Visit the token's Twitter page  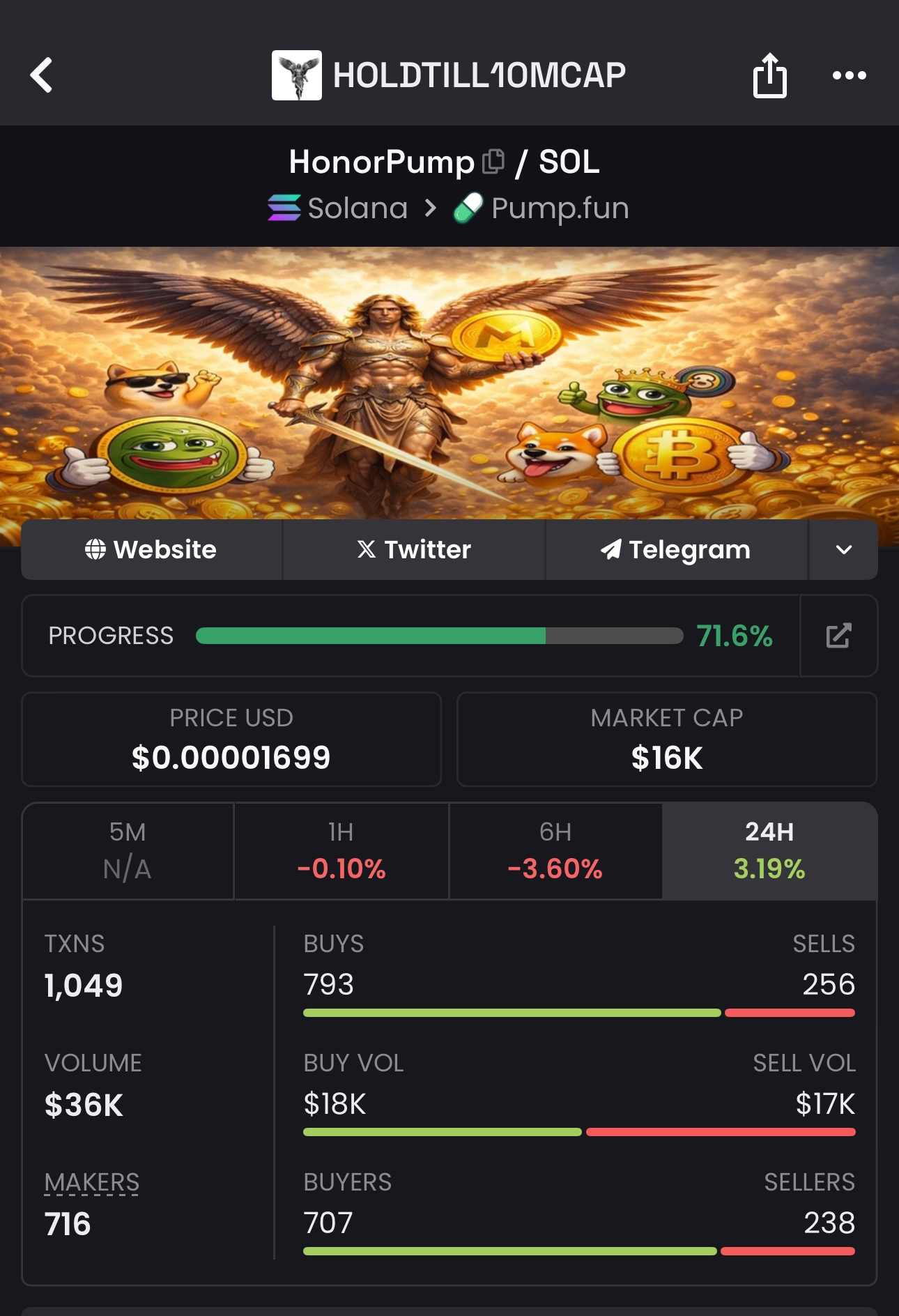click(x=414, y=550)
